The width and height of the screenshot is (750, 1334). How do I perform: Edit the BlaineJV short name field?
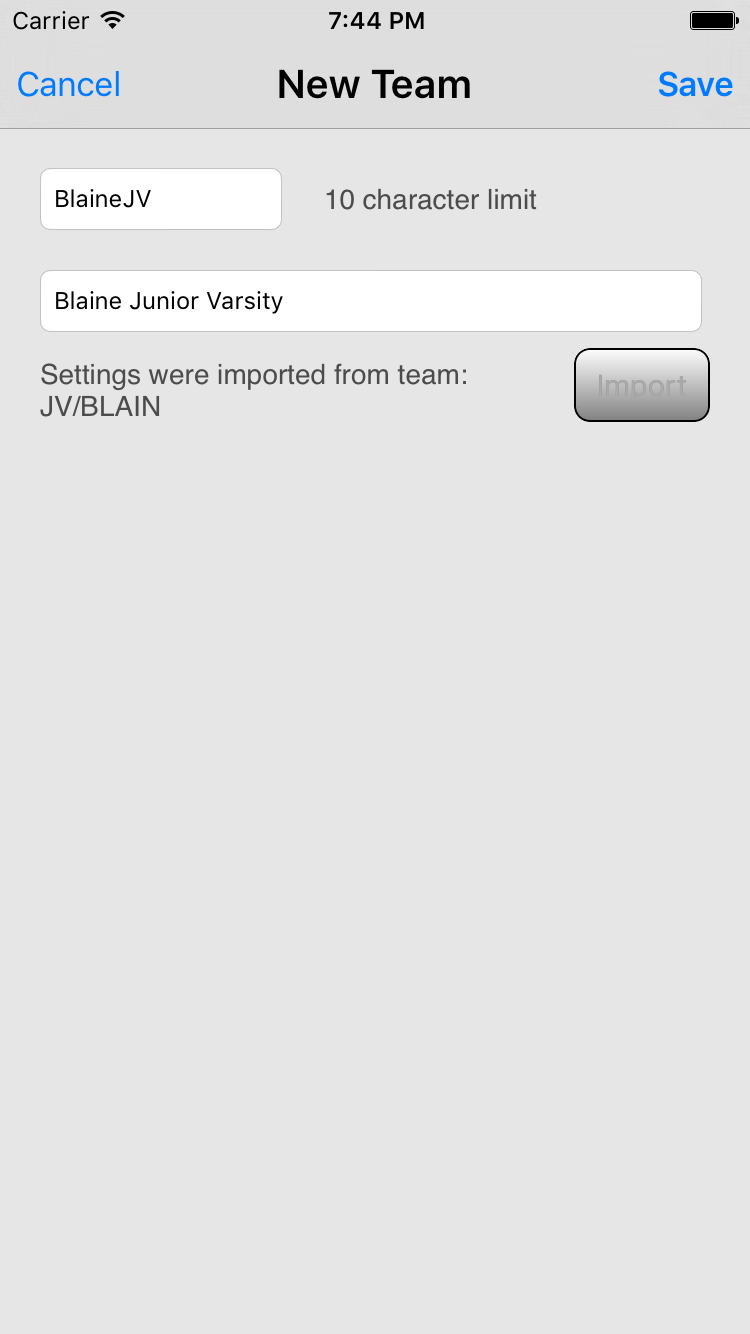coord(160,199)
